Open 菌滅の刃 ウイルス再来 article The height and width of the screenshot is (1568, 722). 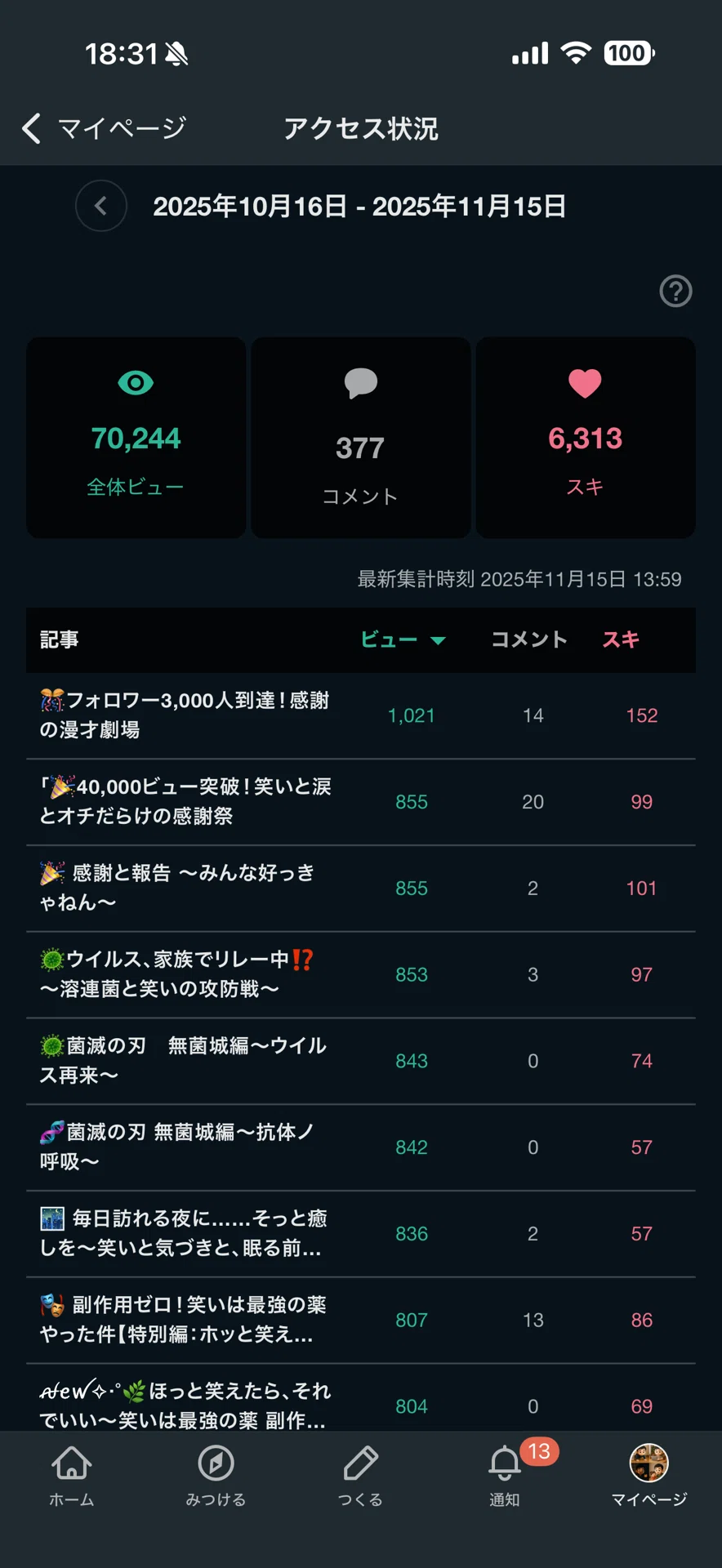coord(361,1061)
